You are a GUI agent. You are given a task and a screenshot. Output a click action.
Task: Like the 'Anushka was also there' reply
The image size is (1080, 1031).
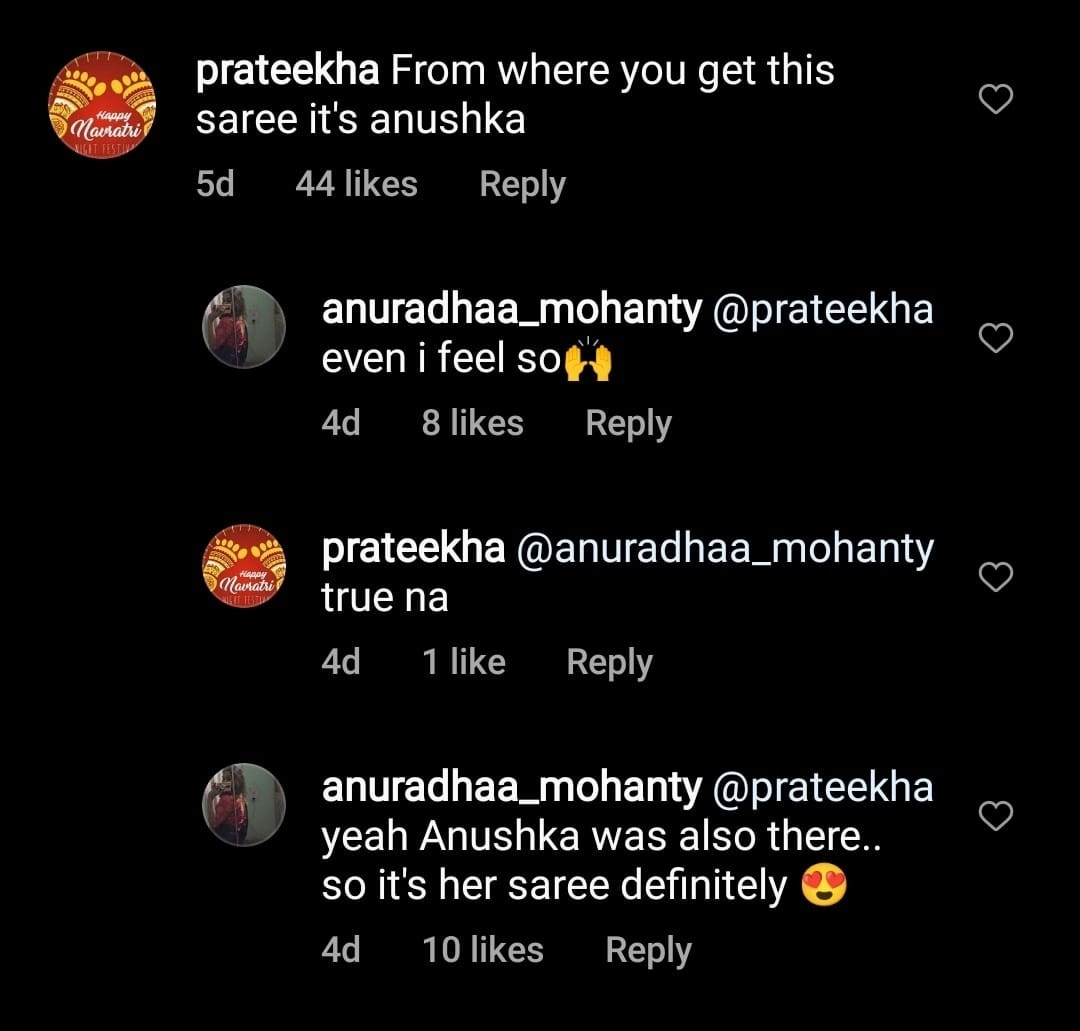(994, 816)
